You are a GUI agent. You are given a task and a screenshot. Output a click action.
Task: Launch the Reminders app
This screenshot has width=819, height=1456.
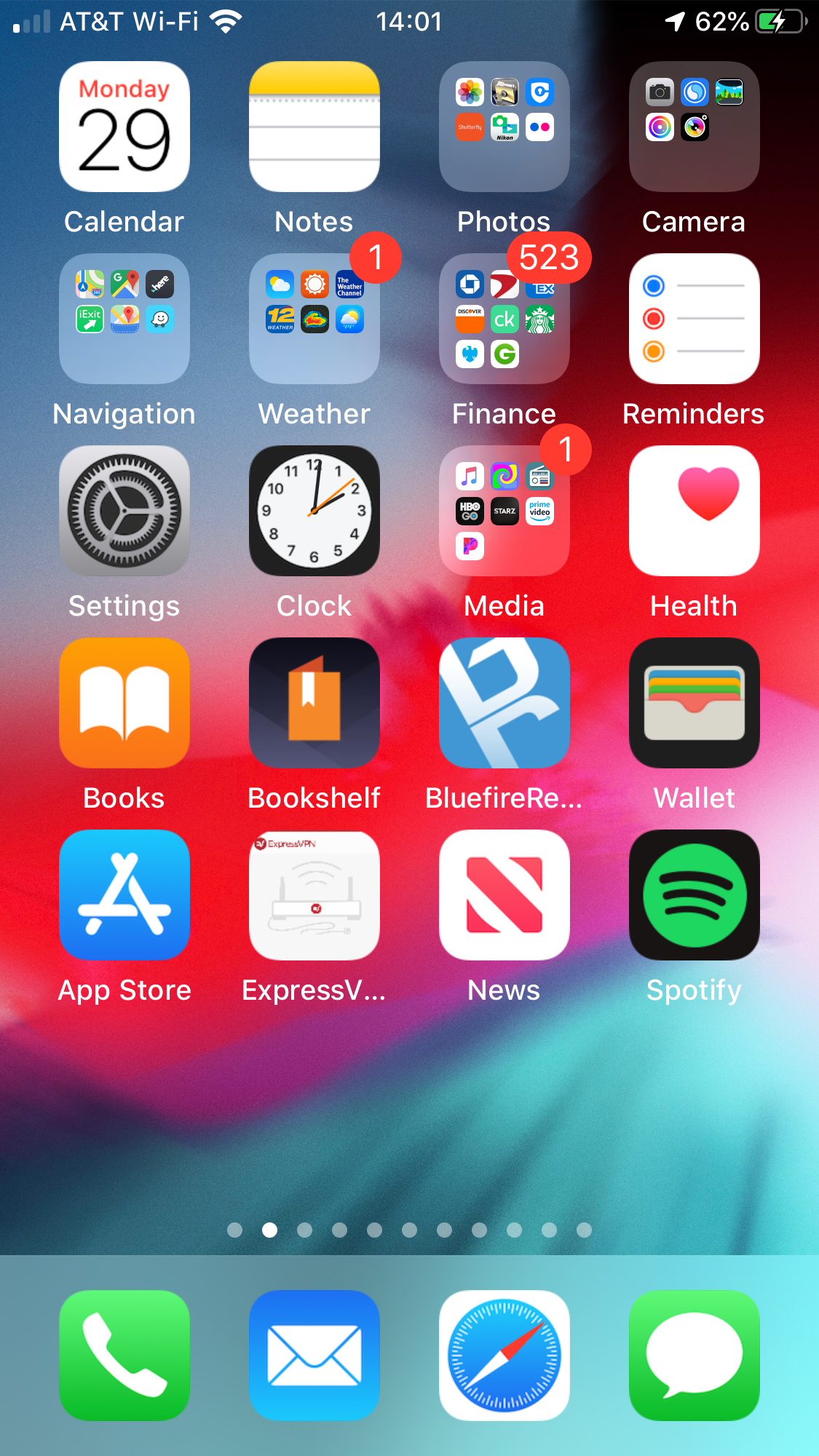click(x=695, y=319)
